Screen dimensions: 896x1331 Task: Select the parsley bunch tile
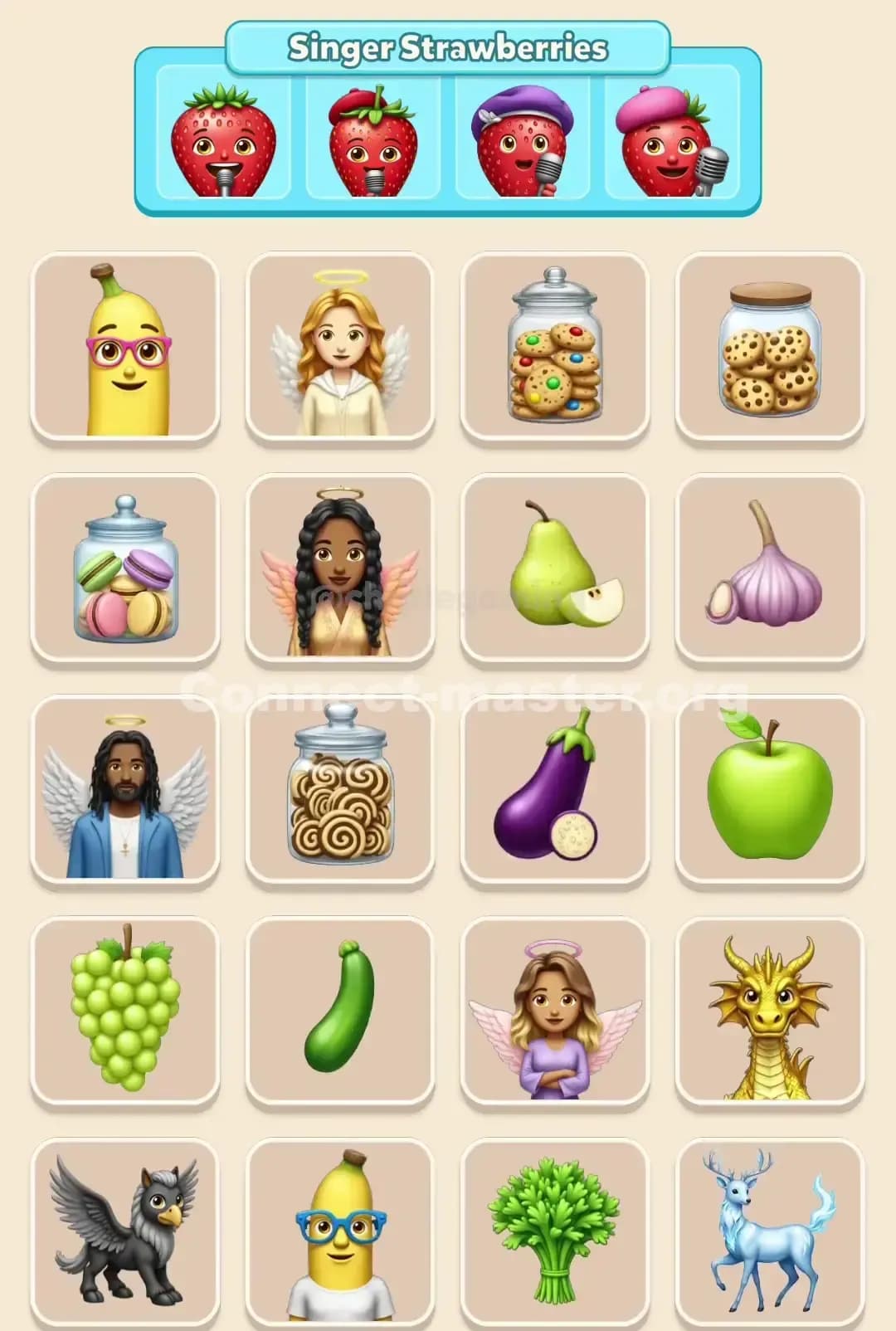click(x=555, y=1232)
